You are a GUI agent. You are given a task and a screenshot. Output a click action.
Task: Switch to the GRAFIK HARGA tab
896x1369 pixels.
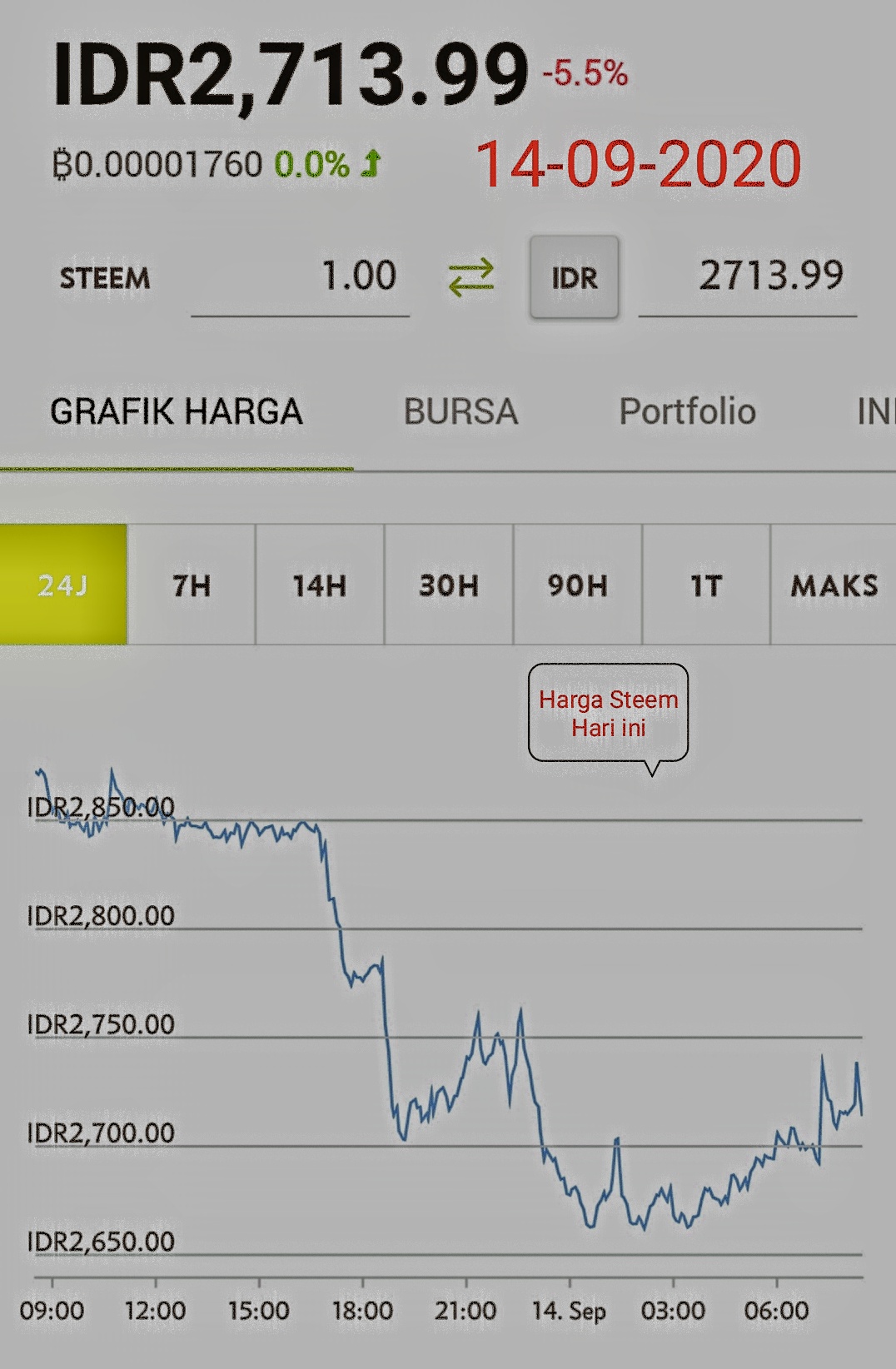177,412
